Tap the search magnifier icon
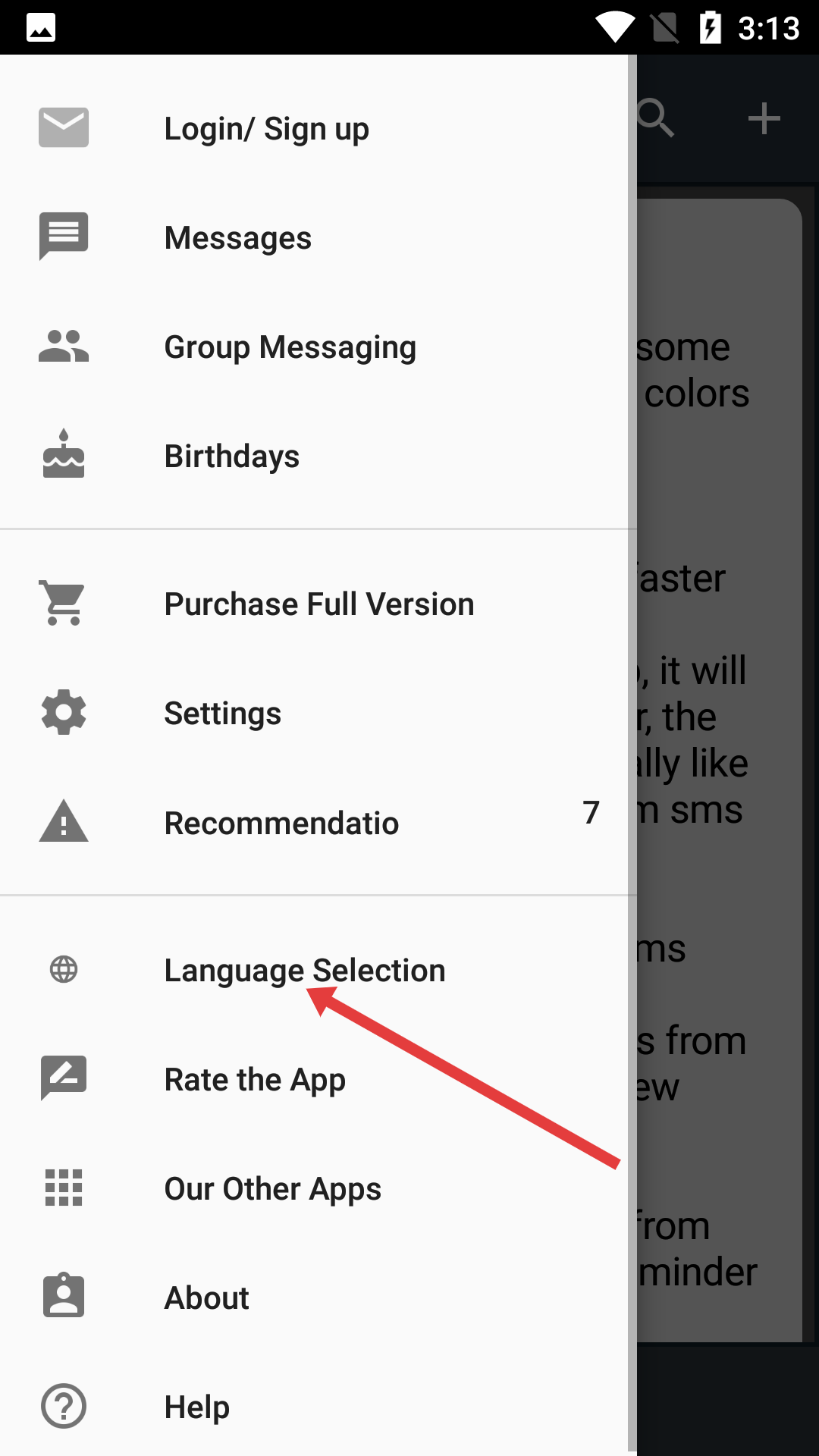819x1456 pixels. pyautogui.click(x=655, y=118)
